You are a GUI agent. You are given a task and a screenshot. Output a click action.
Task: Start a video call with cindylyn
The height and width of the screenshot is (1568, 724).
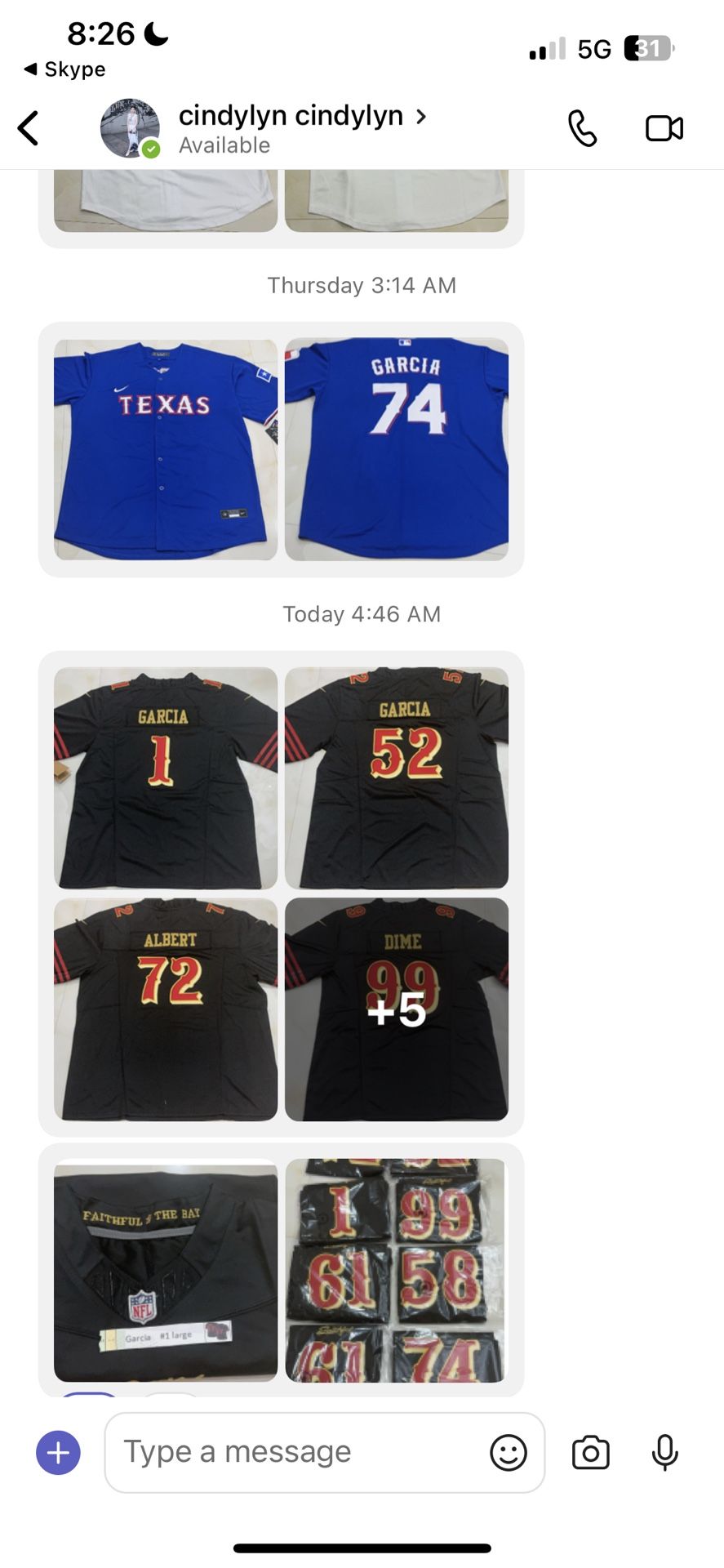click(663, 127)
